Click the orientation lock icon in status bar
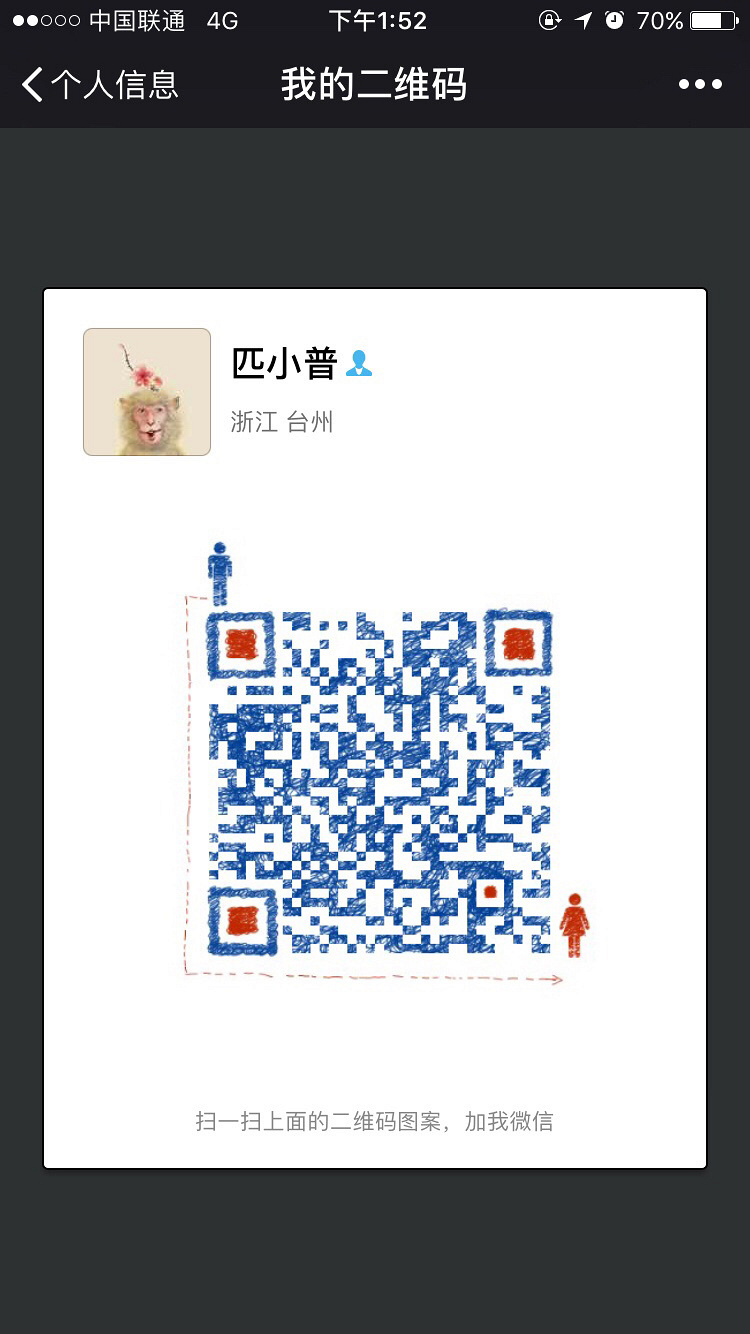750x1334 pixels. [x=551, y=20]
